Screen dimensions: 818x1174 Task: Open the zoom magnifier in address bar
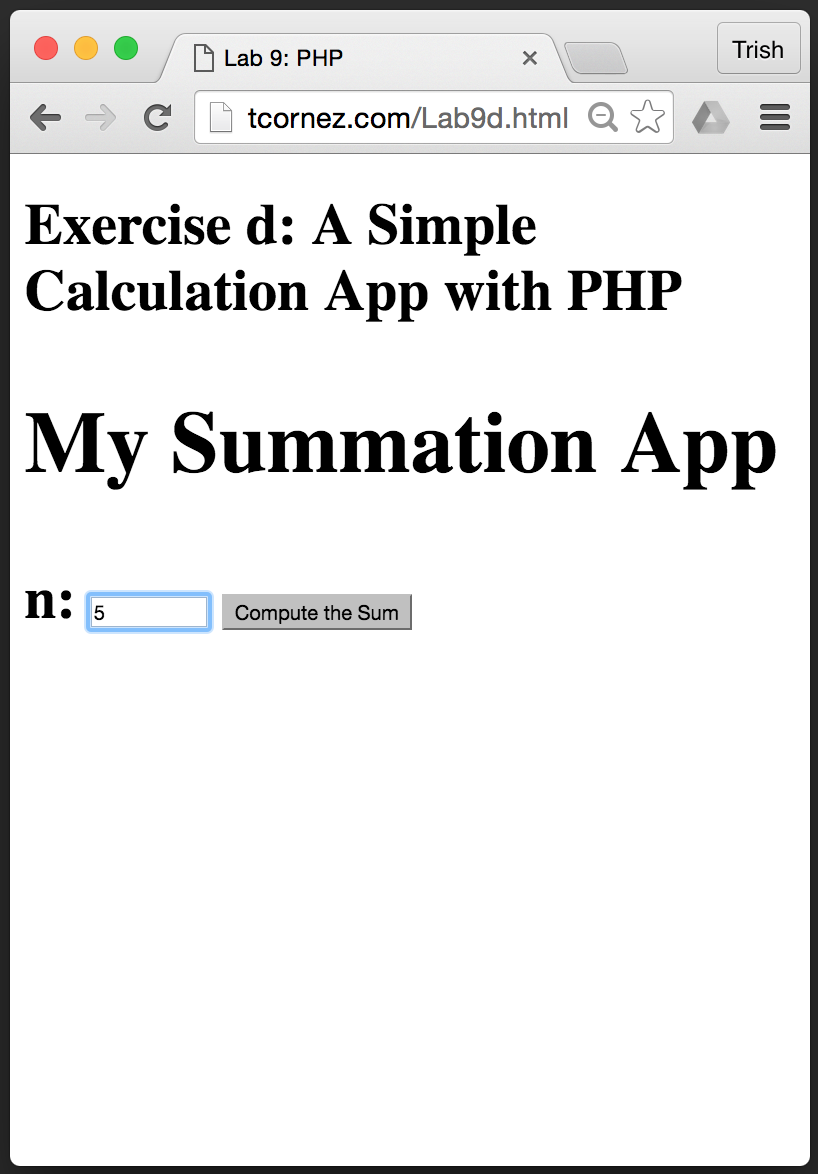tap(603, 118)
